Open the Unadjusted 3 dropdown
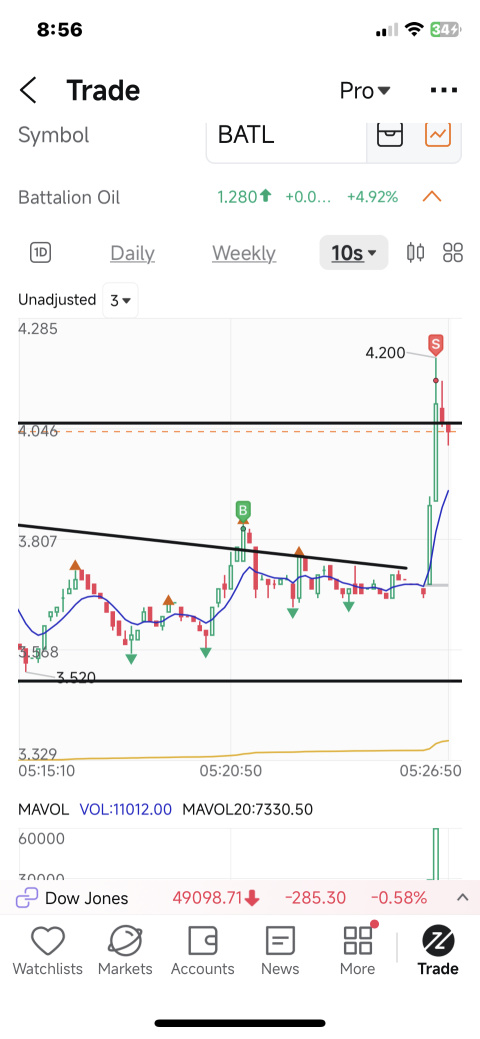This screenshot has height=1039, width=480. pos(121,300)
